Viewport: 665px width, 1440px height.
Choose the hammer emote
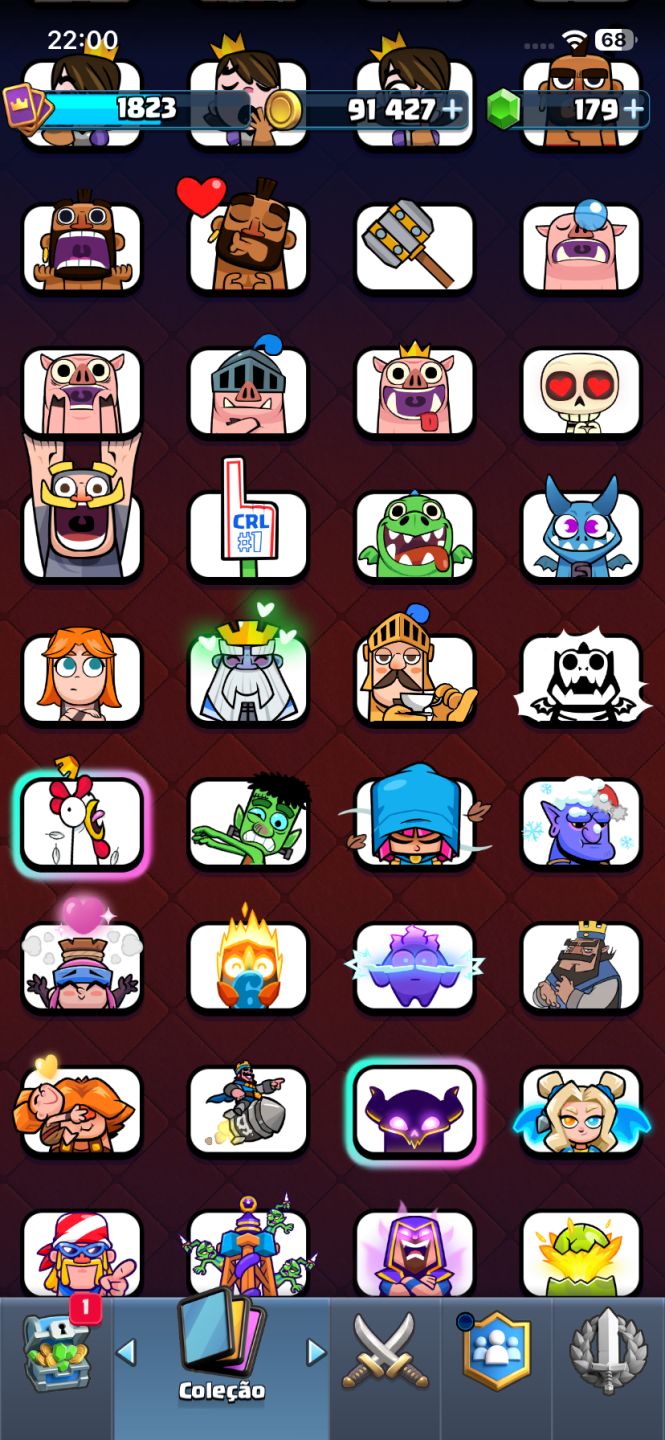coord(415,244)
